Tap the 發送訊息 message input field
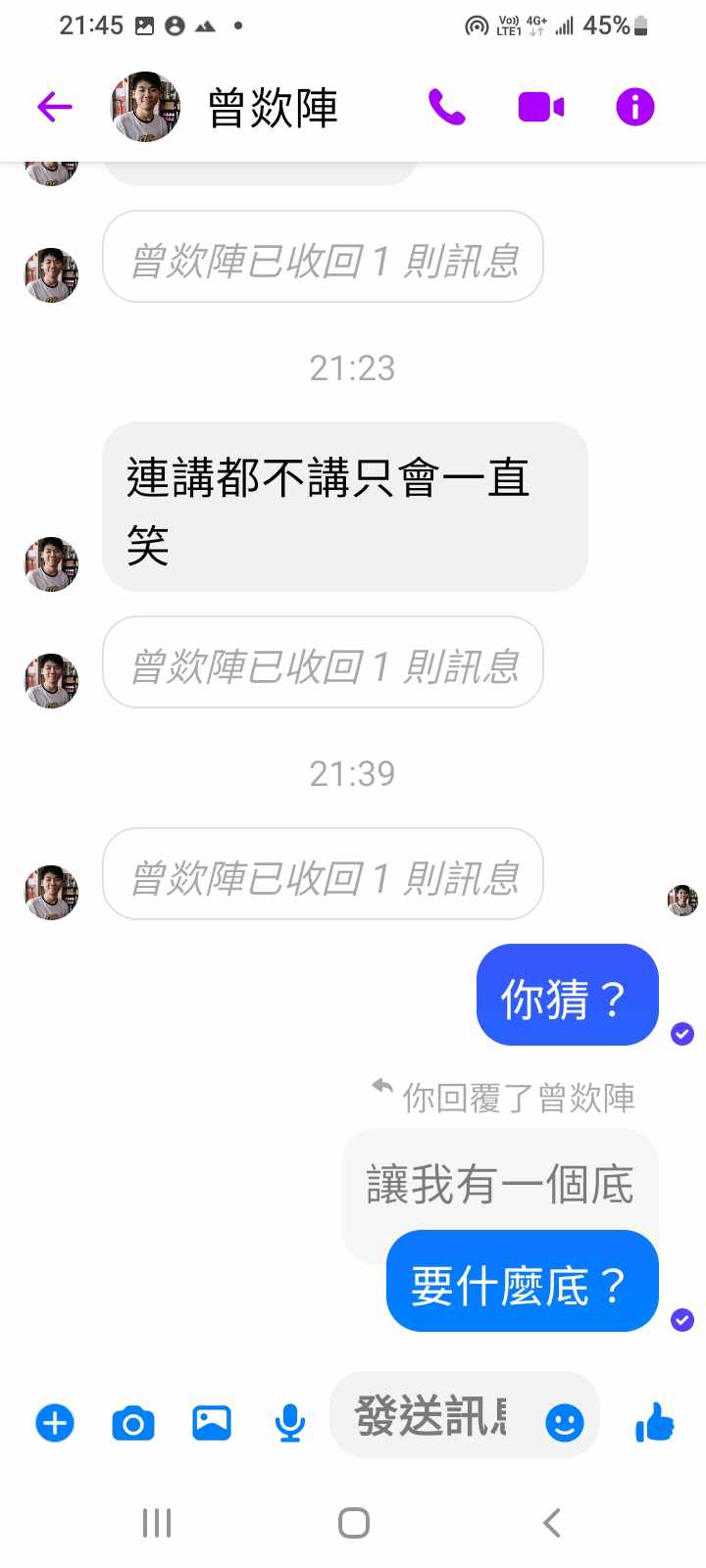This screenshot has height=1568, width=706. click(x=431, y=1417)
